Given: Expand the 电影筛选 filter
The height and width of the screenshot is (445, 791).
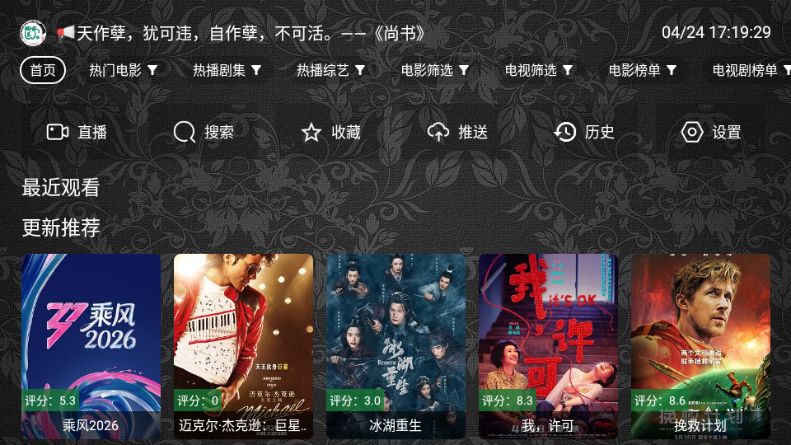Looking at the screenshot, I should 435,71.
